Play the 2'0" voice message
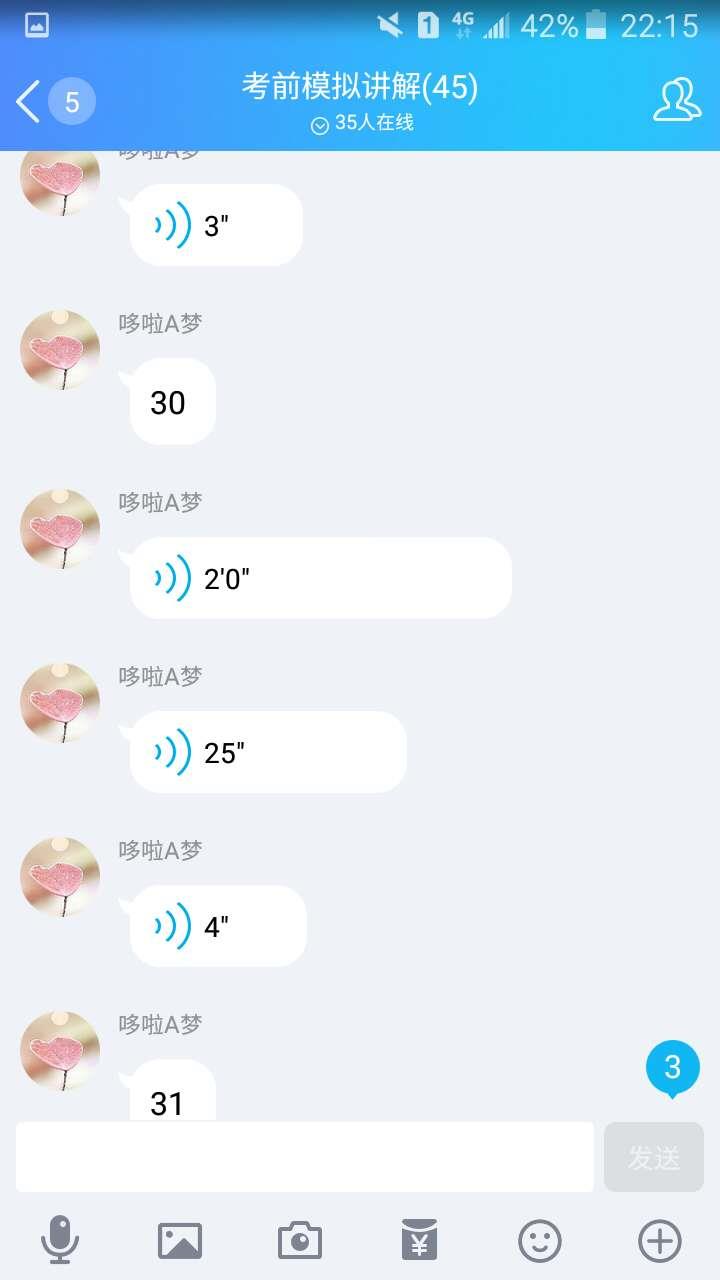Screen dimensions: 720x1280 pyautogui.click(x=320, y=578)
